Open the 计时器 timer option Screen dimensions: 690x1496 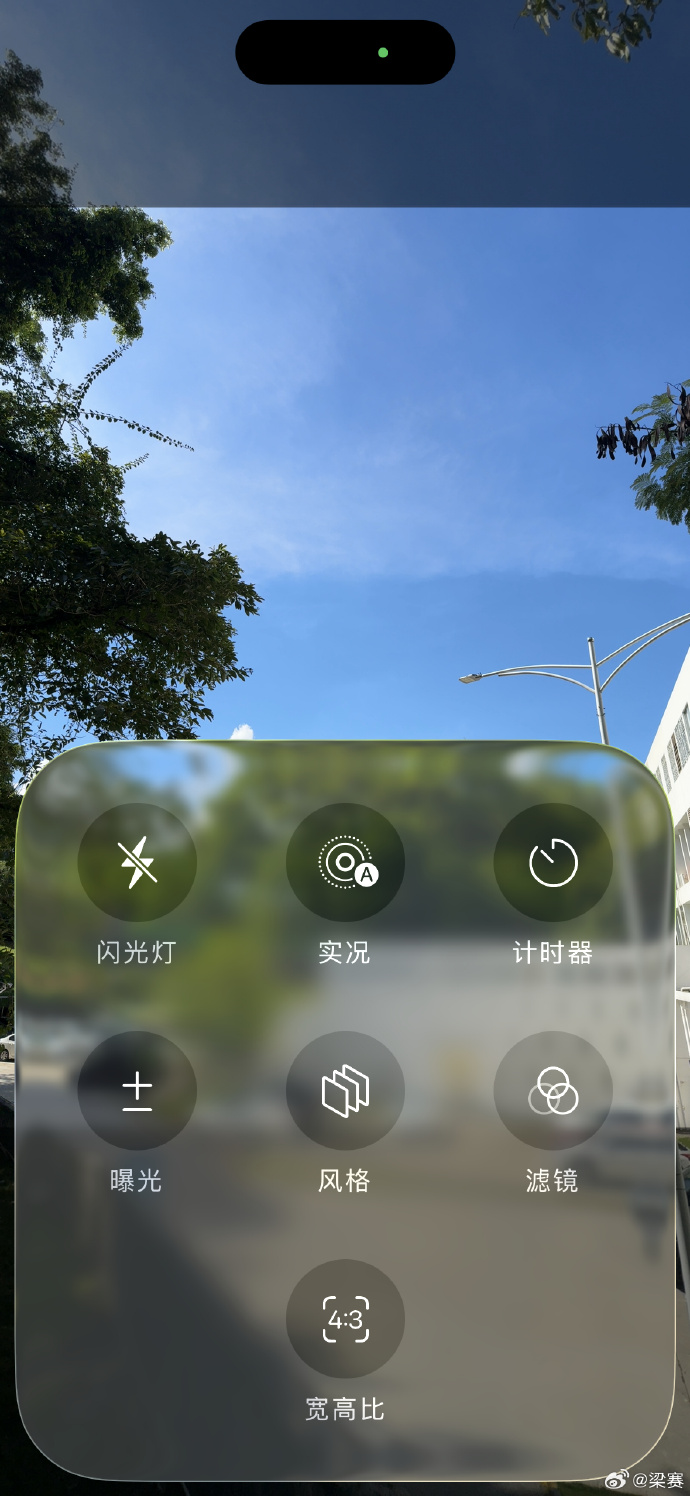point(553,862)
